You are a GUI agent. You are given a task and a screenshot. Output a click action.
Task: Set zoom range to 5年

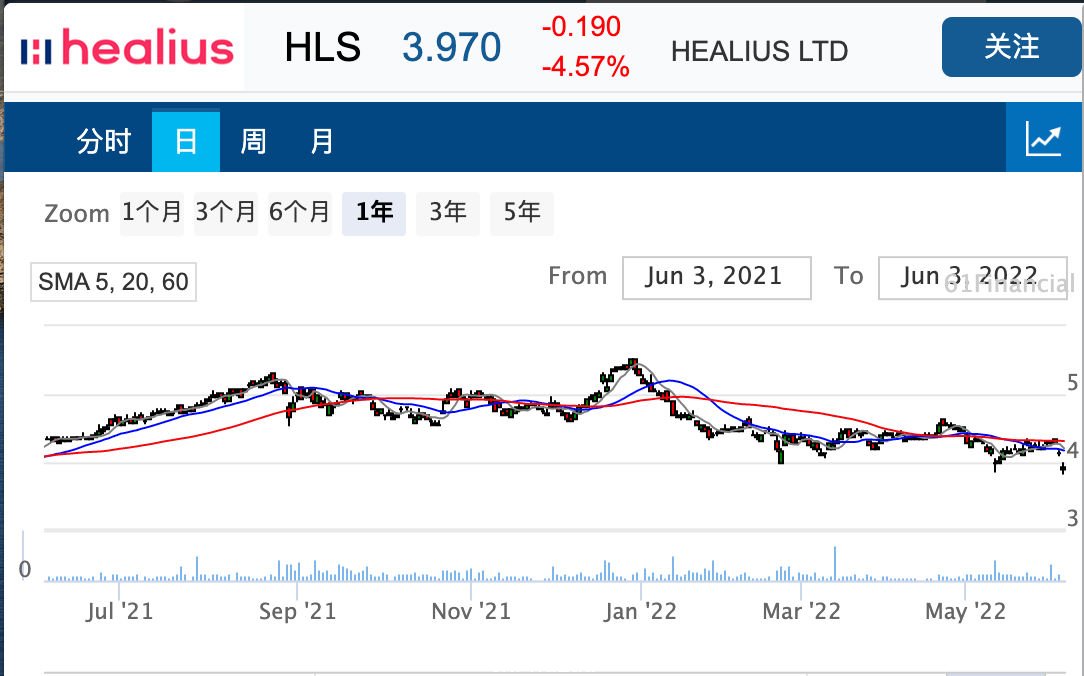click(x=522, y=212)
